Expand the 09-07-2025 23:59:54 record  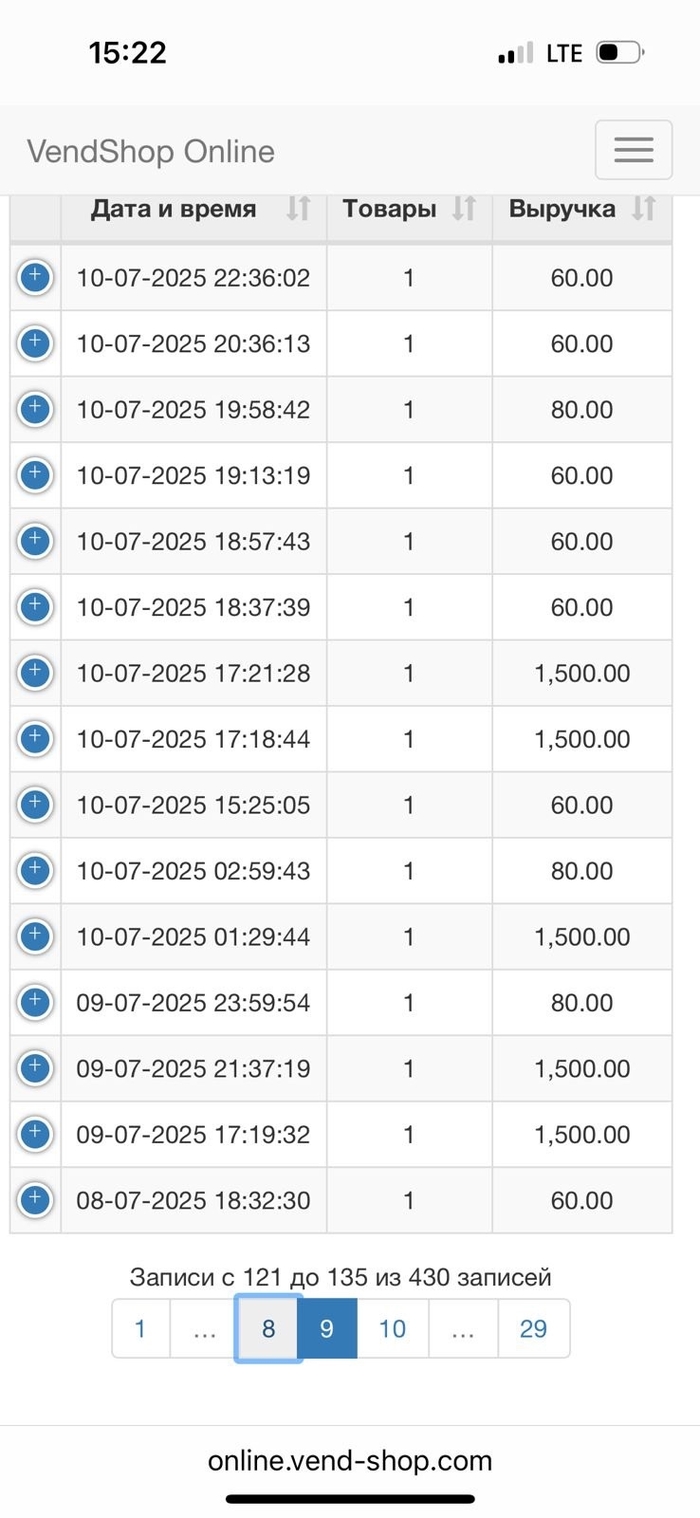(x=35, y=1003)
